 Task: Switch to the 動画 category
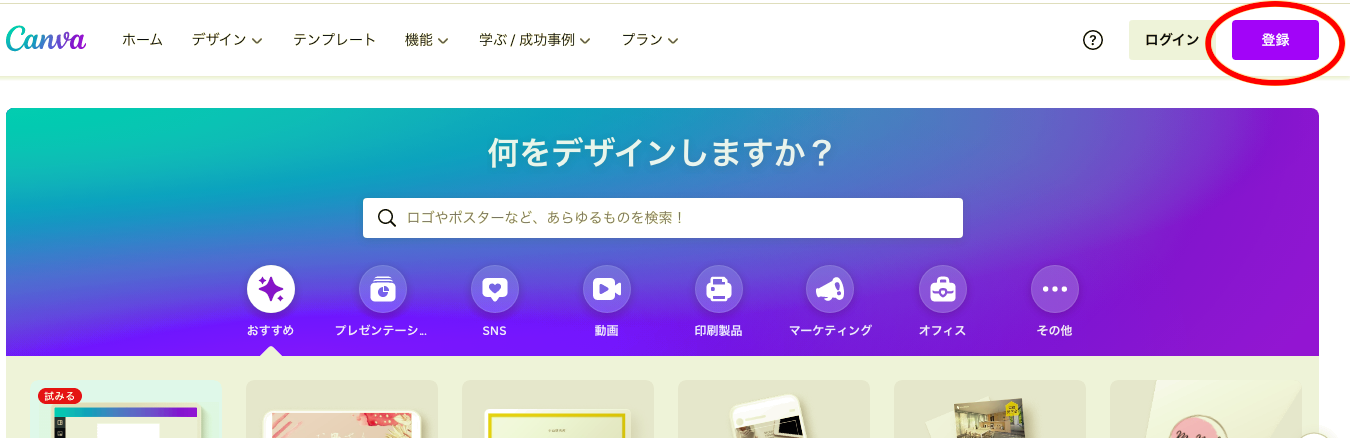[x=607, y=290]
